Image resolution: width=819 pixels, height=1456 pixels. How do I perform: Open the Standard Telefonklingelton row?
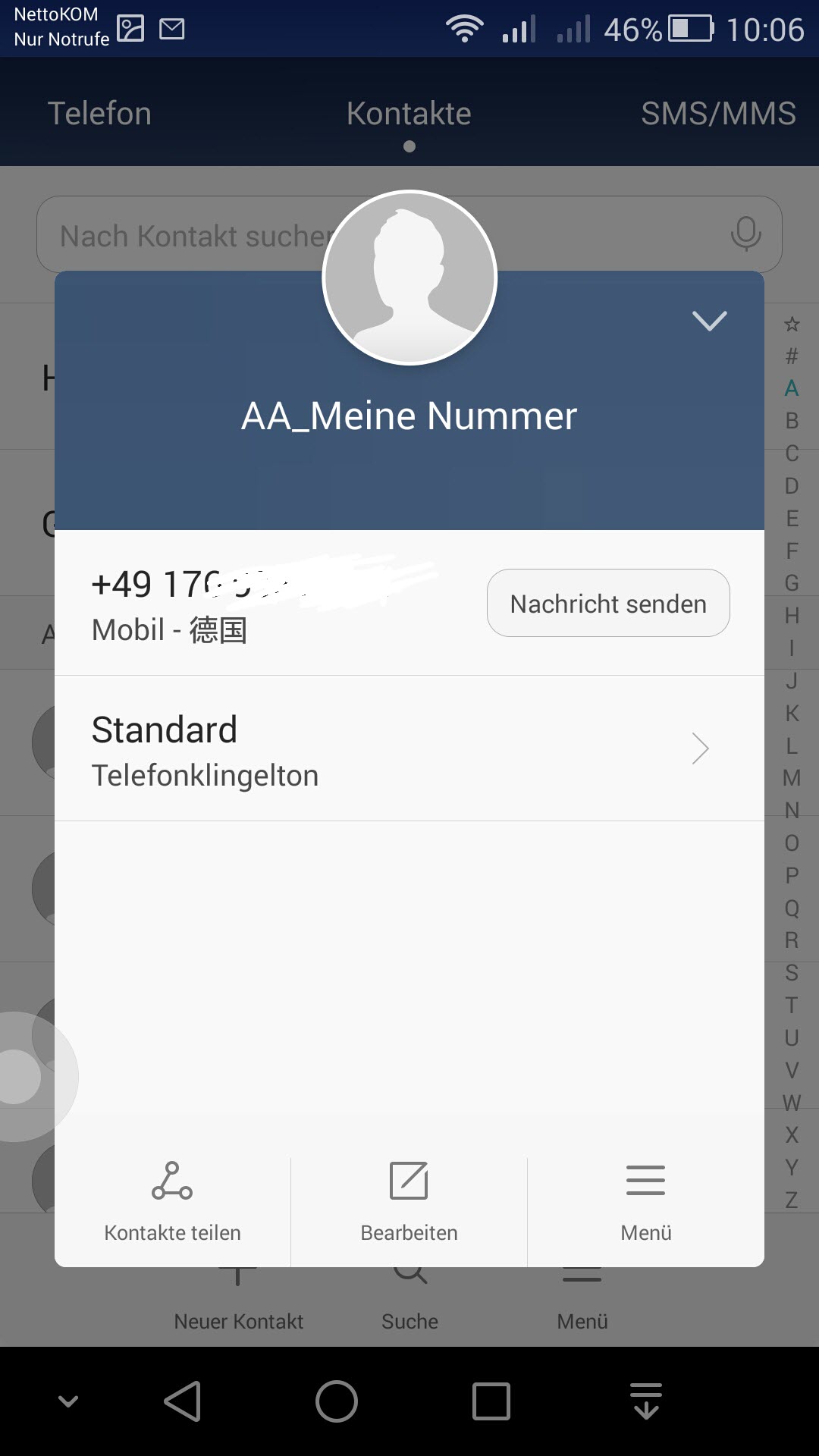pyautogui.click(x=409, y=748)
